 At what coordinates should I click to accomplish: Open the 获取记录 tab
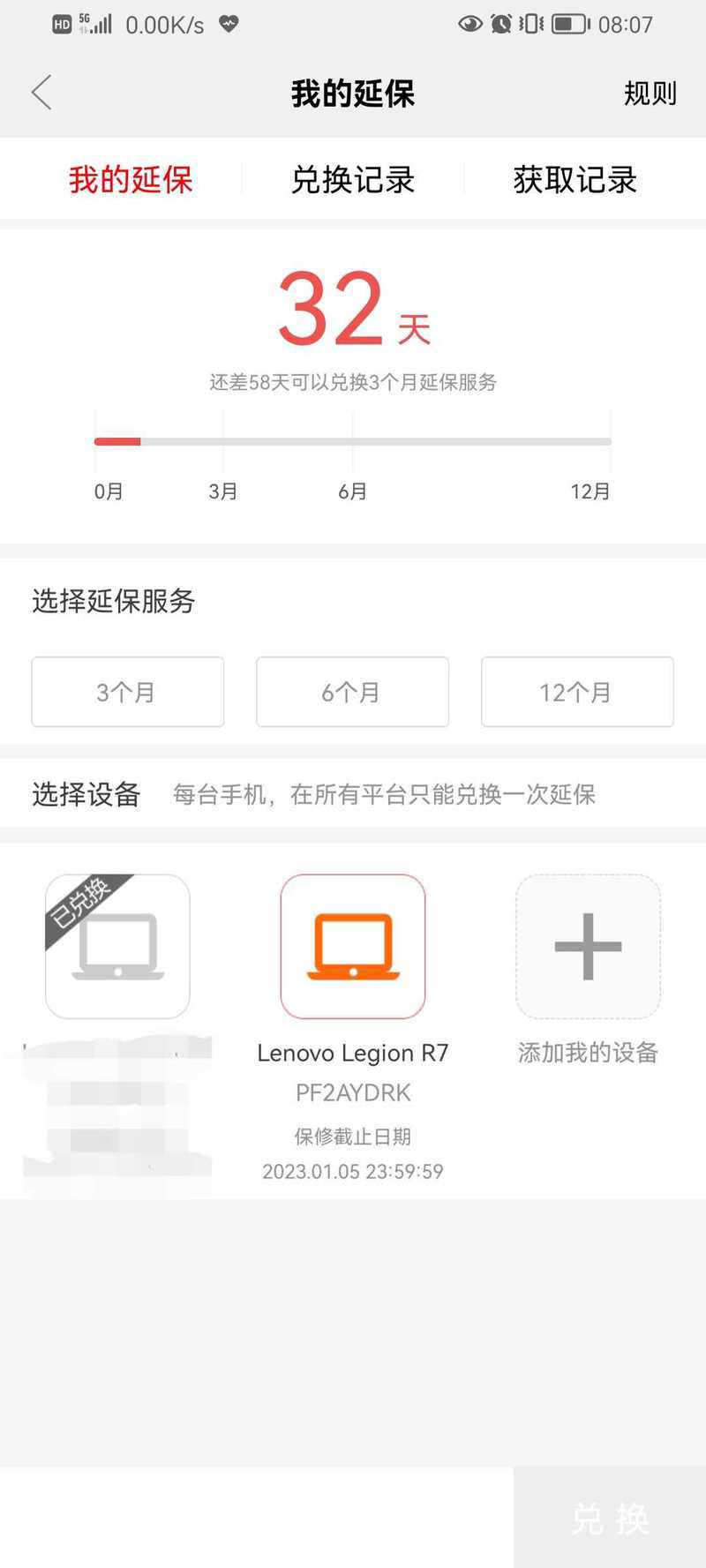click(575, 180)
